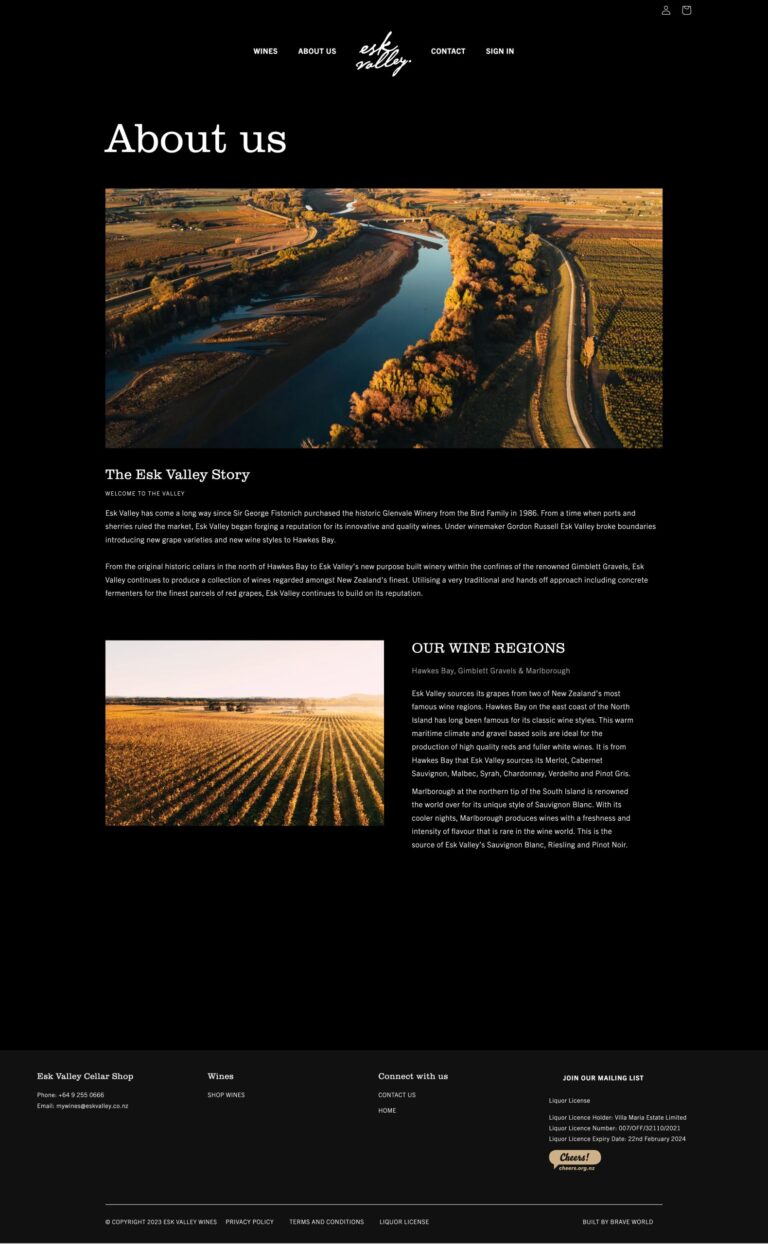Open Shop Wines in the footer
The height and width of the screenshot is (1244, 768).
click(226, 1095)
